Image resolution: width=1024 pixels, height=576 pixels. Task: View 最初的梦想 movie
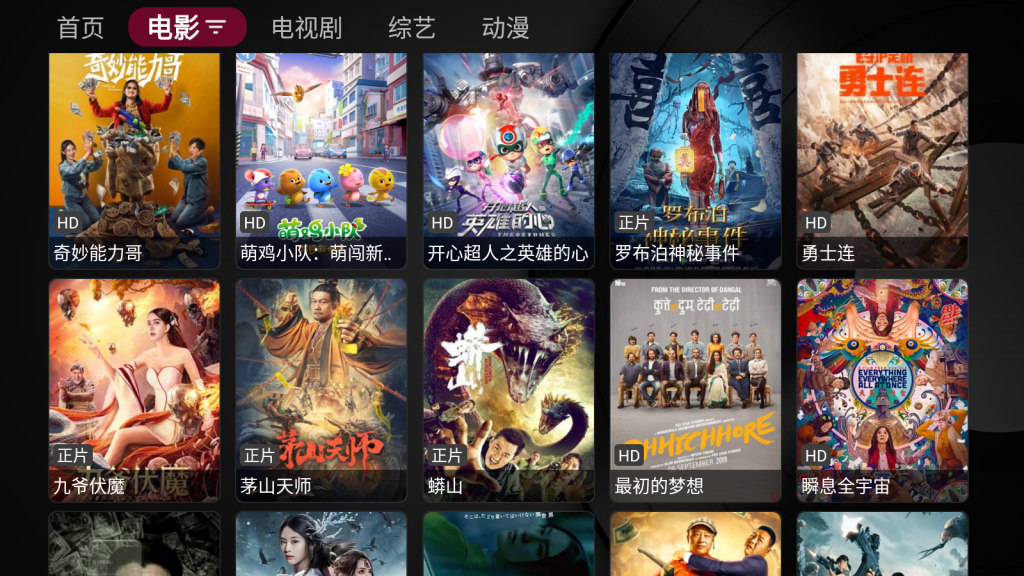(695, 390)
